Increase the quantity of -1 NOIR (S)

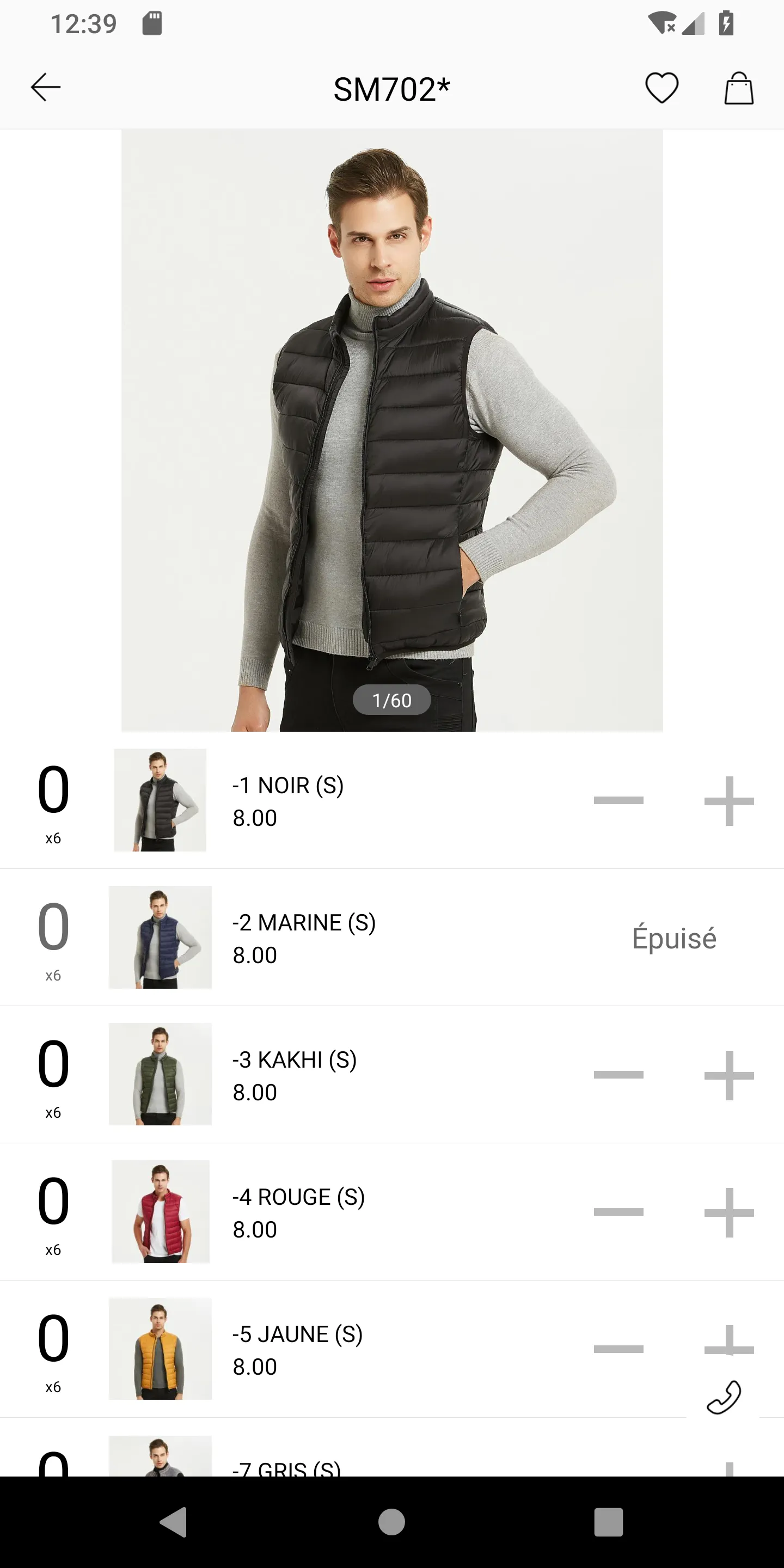point(728,801)
